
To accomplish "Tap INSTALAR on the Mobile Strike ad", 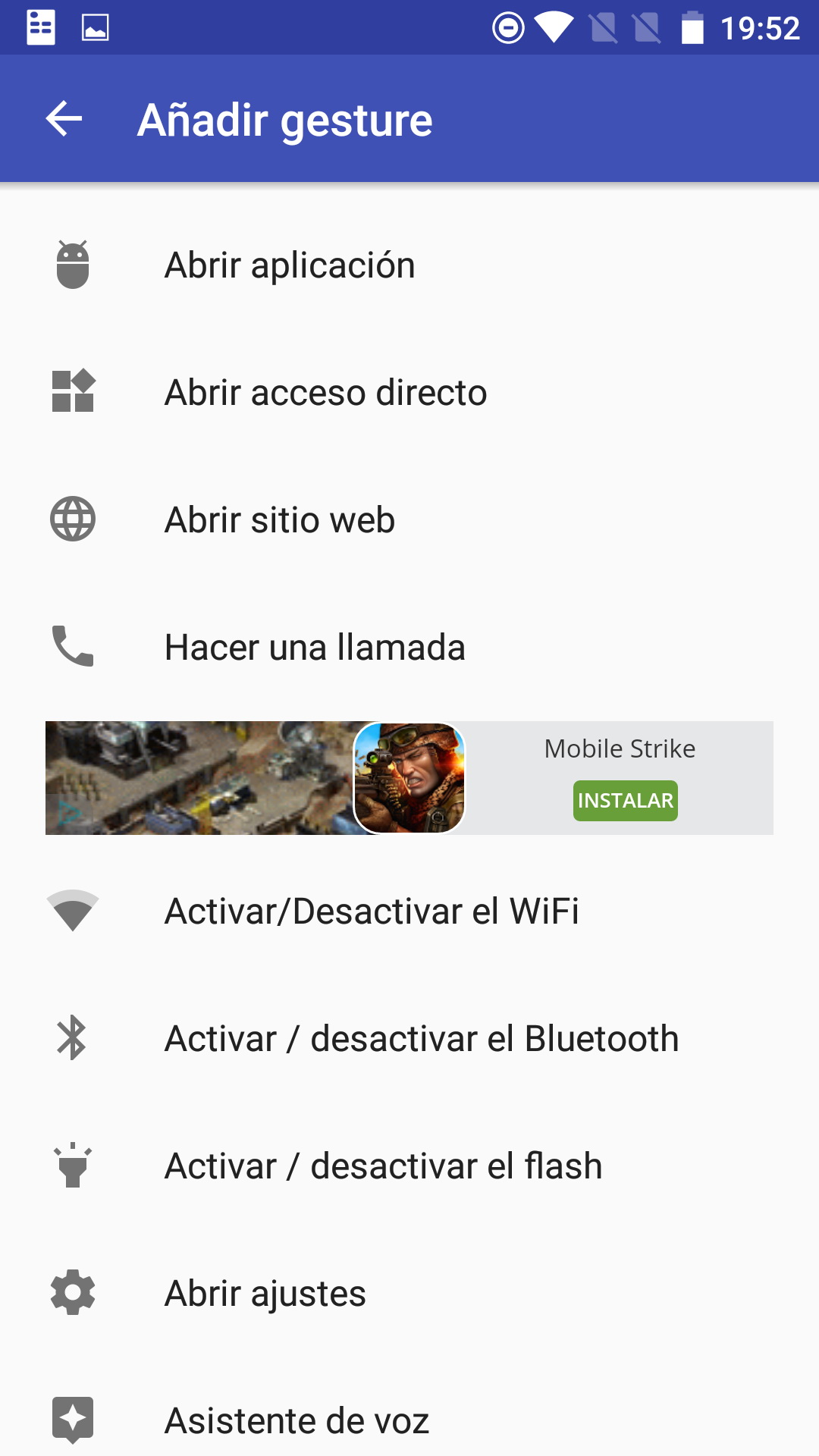I will (625, 801).
